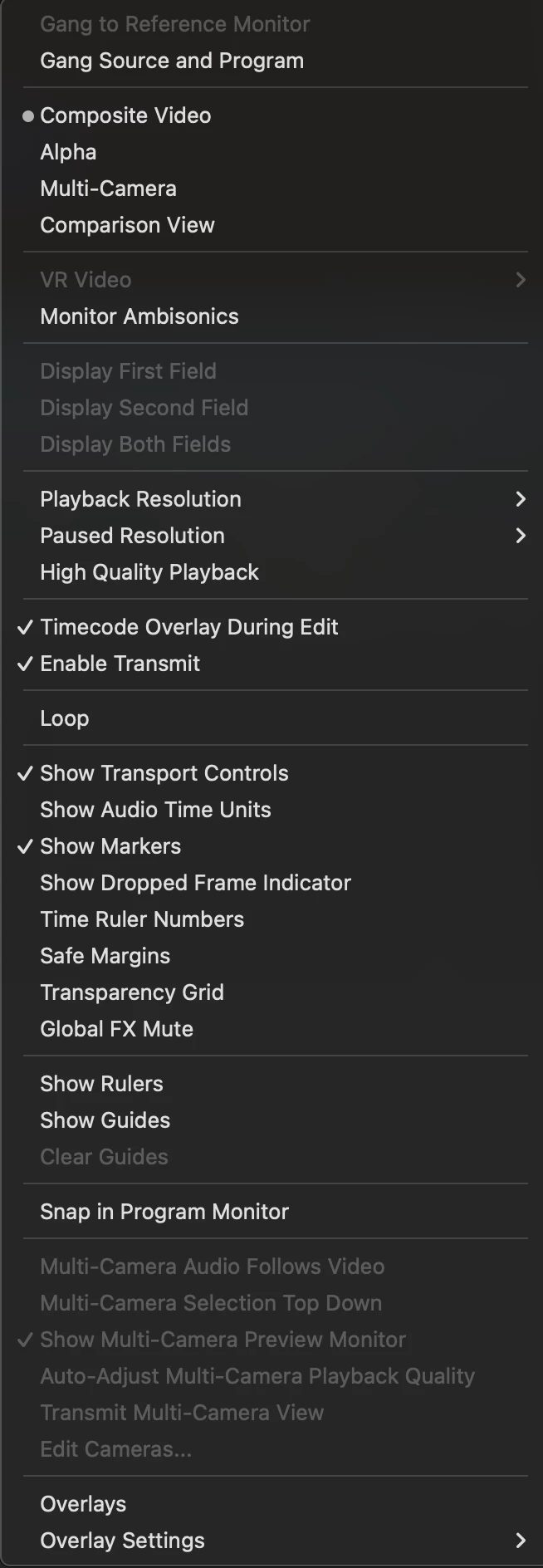543x1568 pixels.
Task: Turn on Show Dropped Frame Indicator
Action: 195,883
